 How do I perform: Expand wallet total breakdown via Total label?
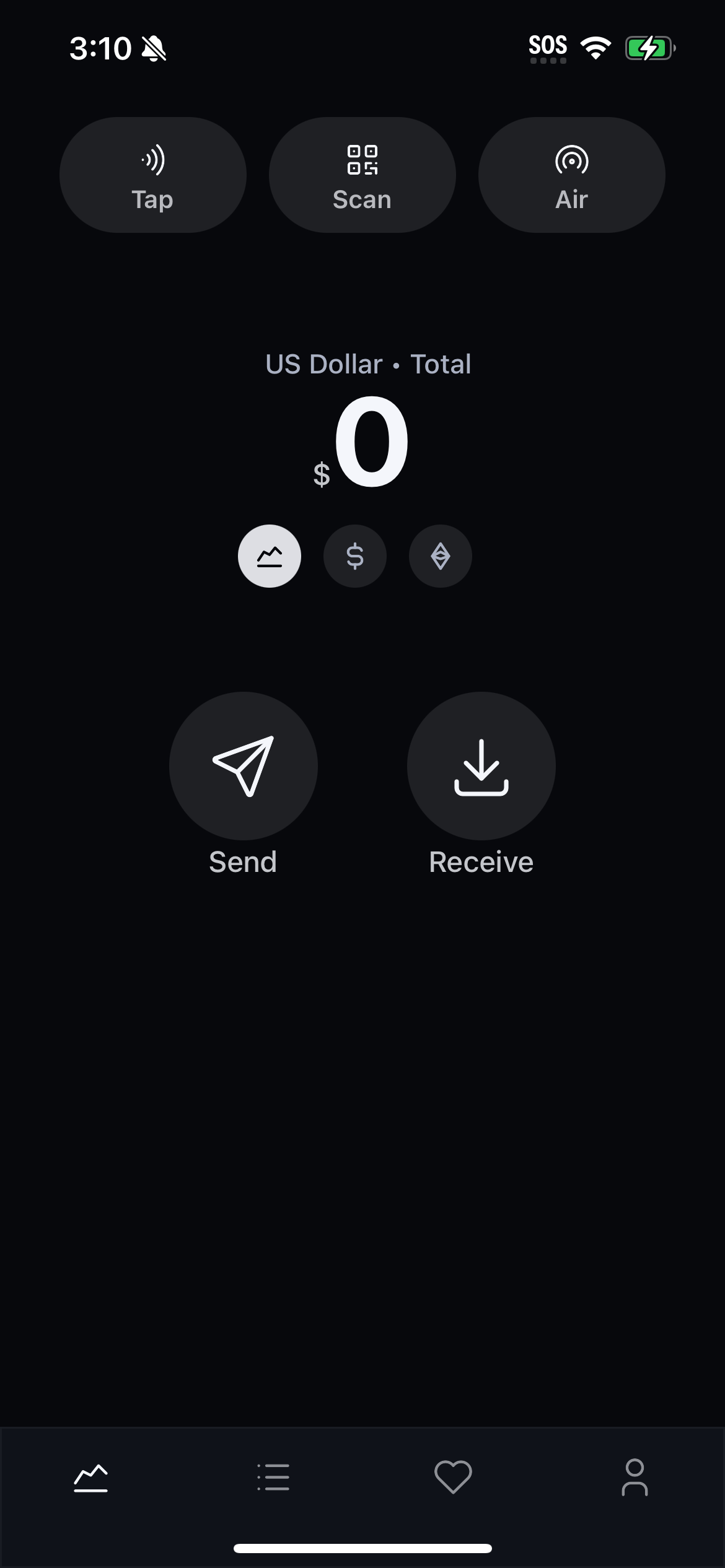click(x=441, y=364)
